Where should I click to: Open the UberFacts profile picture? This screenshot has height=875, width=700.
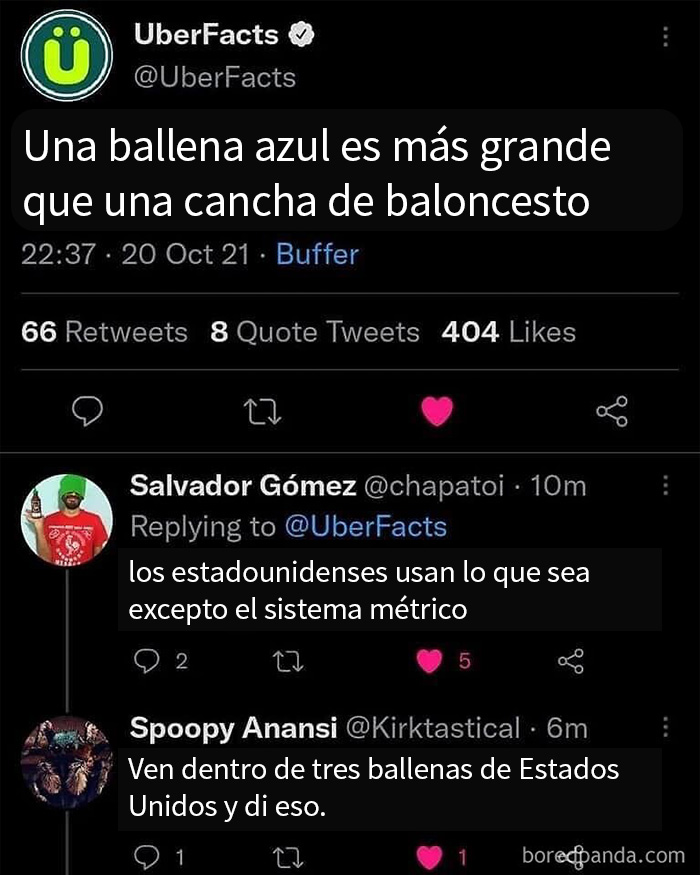click(x=64, y=55)
